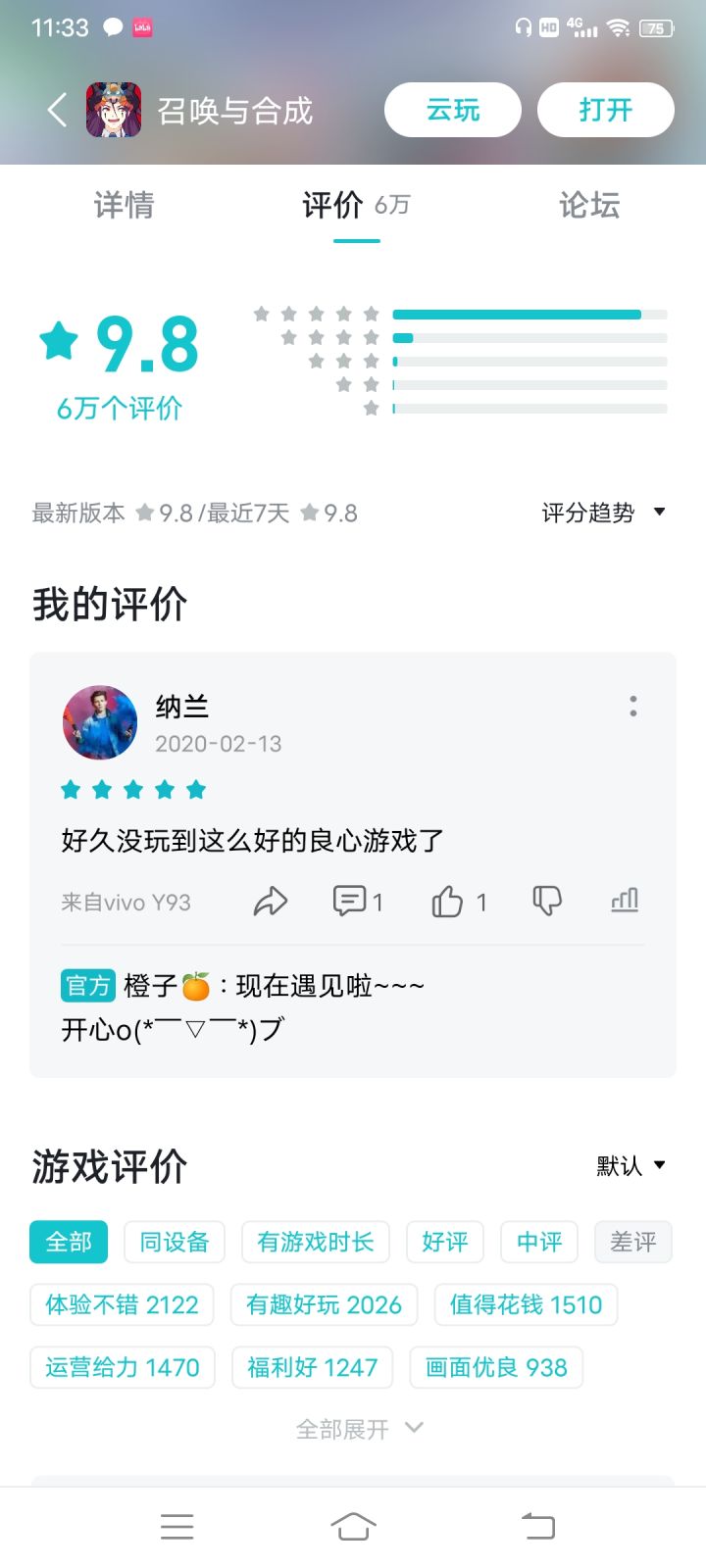Share the review by 纳兰

pos(271,901)
